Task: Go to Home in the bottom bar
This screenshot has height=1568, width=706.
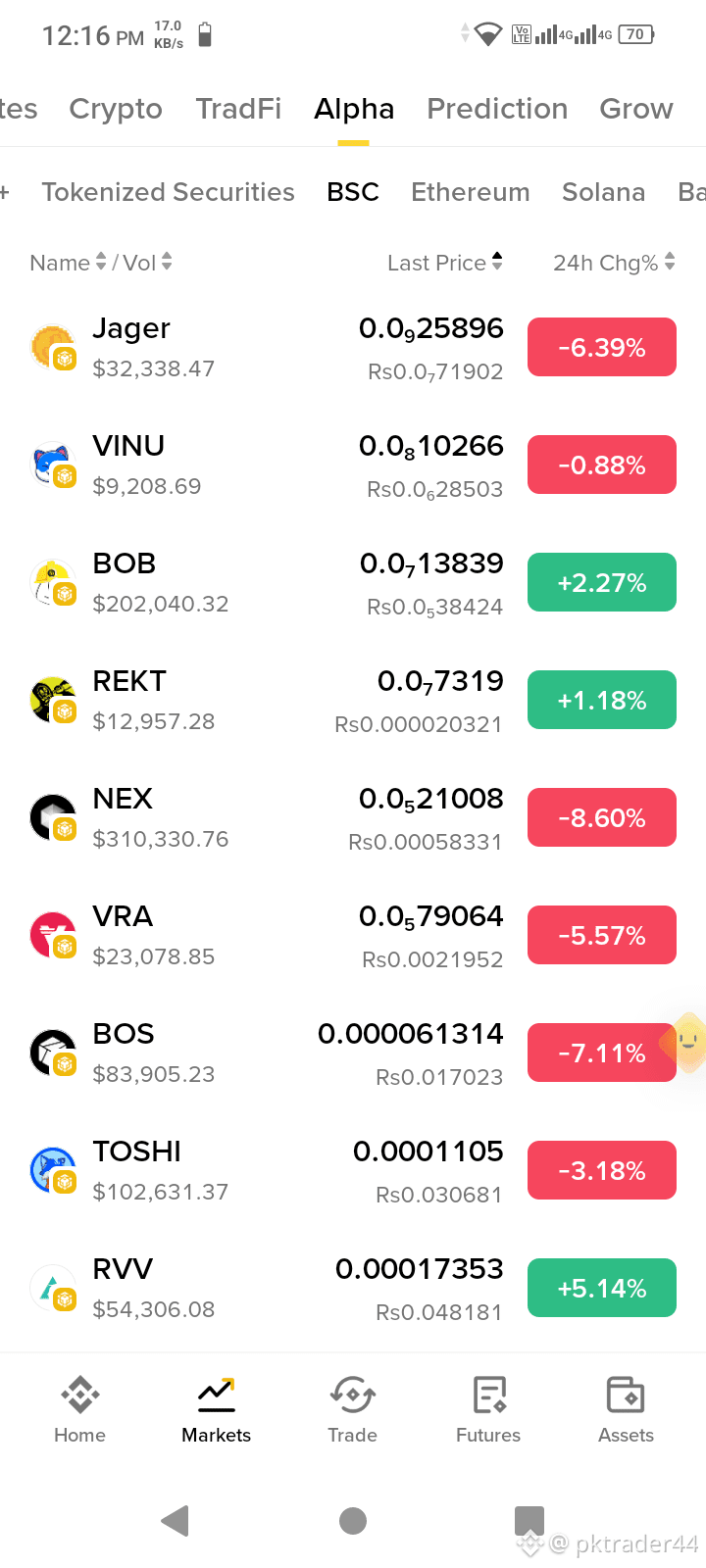Action: (79, 1409)
